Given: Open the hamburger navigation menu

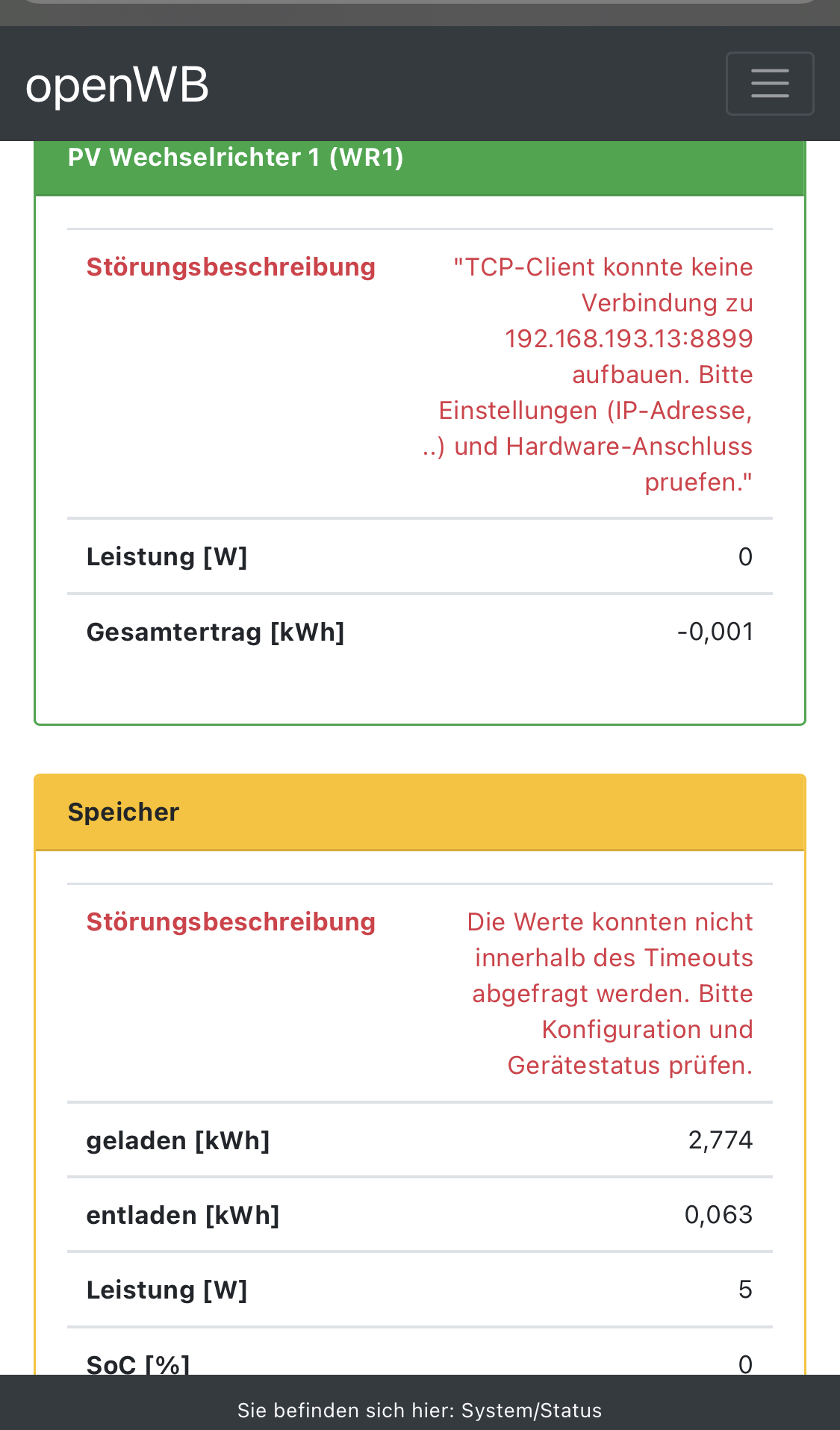Looking at the screenshot, I should pos(769,84).
